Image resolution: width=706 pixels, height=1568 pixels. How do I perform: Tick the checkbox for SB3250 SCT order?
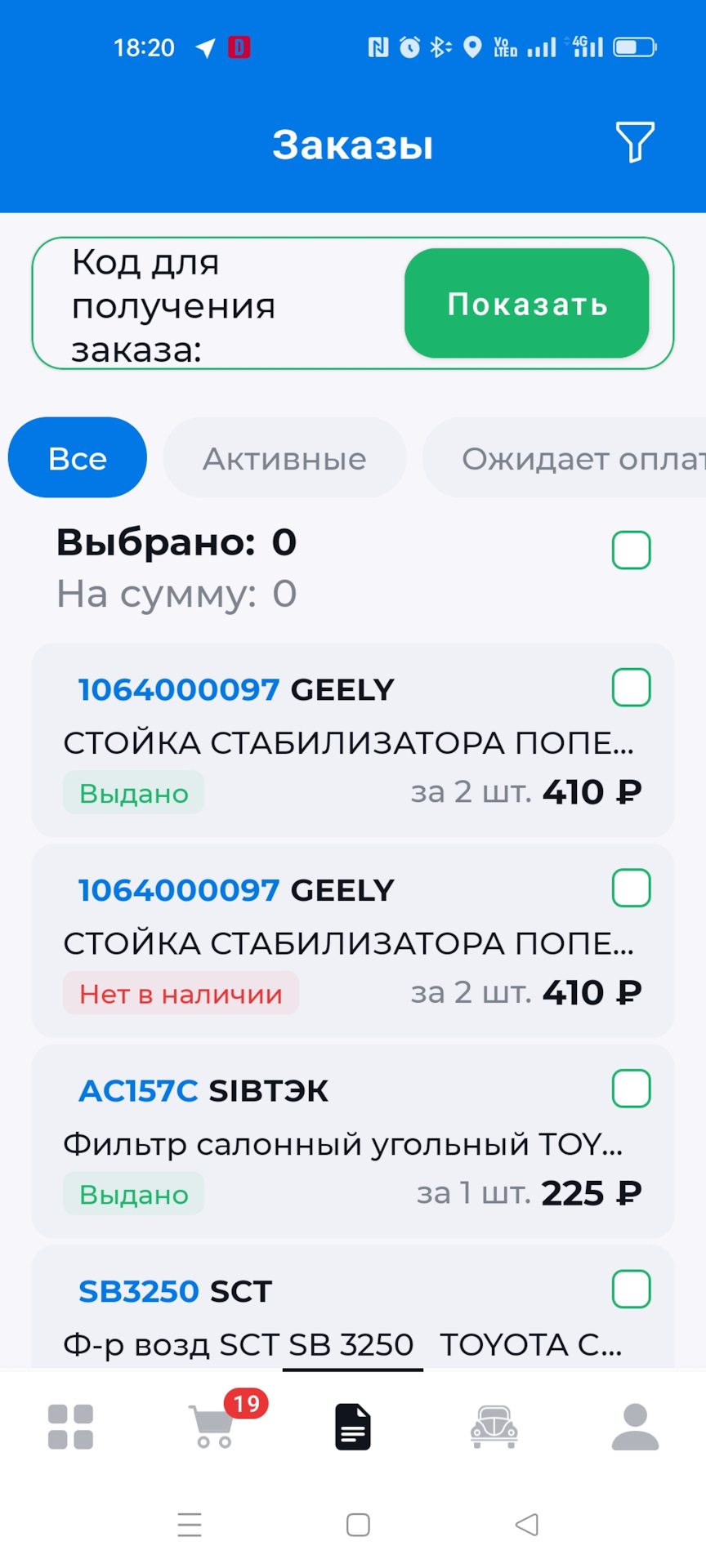click(631, 1290)
